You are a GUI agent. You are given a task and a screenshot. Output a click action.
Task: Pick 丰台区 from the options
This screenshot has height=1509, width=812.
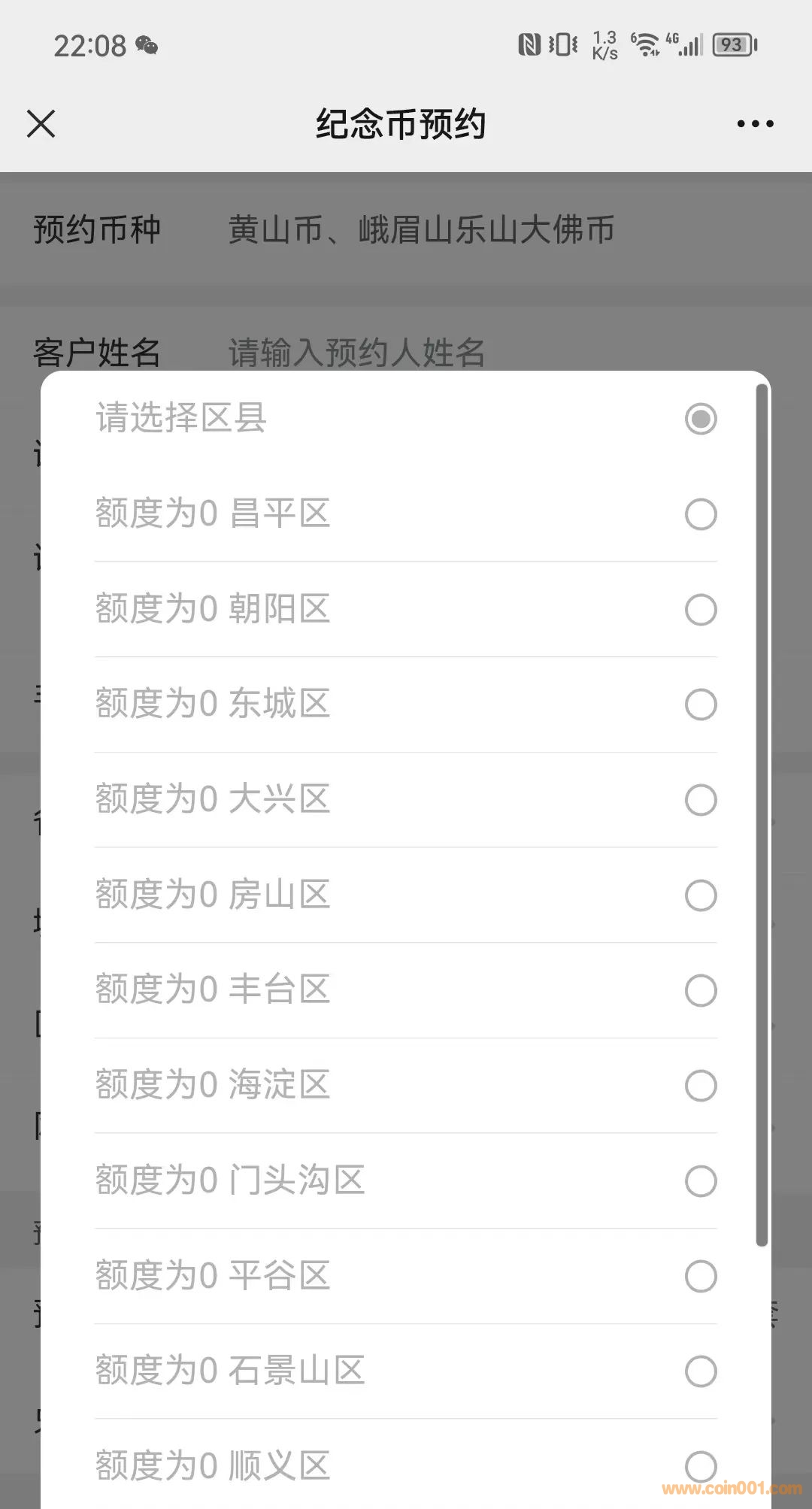point(406,990)
